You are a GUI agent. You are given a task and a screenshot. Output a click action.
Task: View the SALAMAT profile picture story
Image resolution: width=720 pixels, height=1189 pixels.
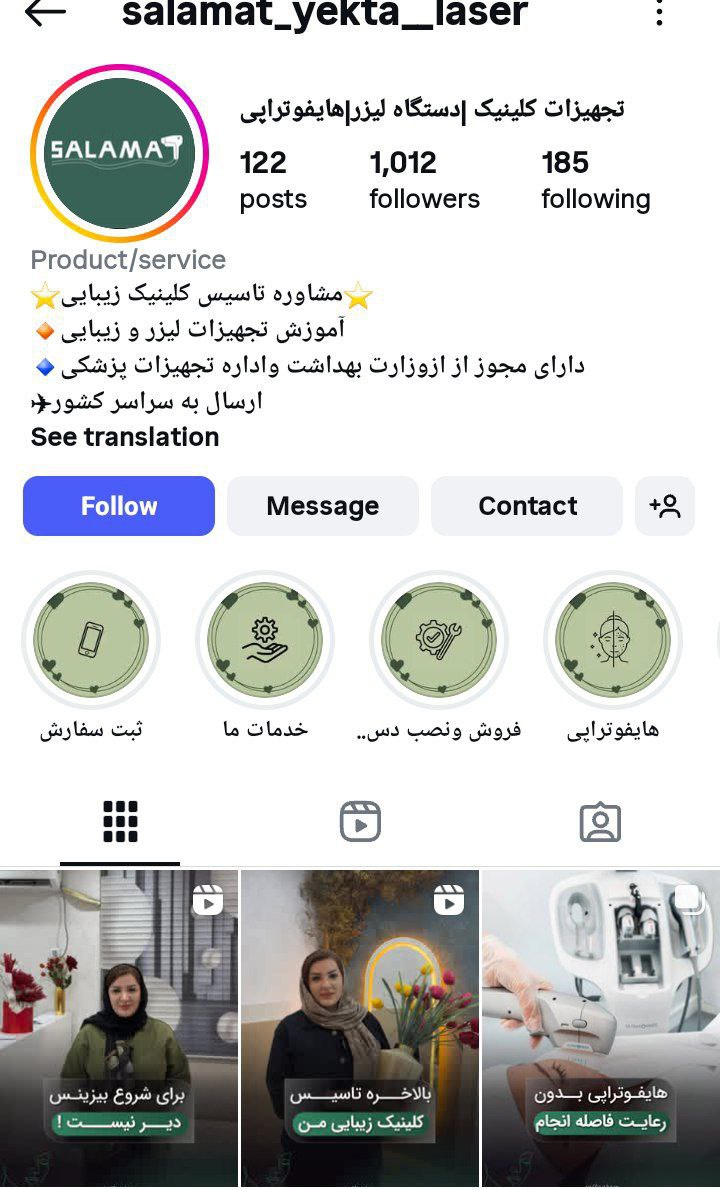tap(119, 153)
